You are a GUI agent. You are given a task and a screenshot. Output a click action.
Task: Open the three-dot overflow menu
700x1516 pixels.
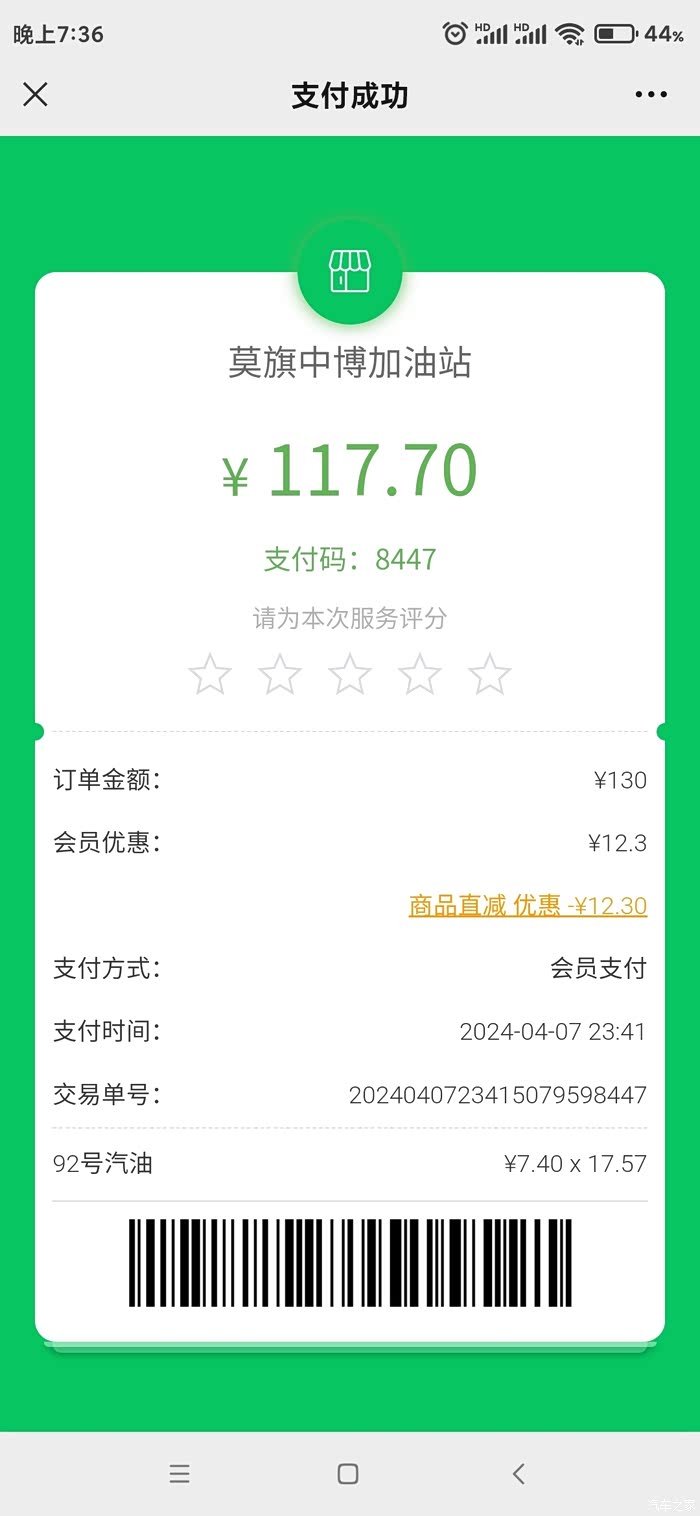(651, 95)
